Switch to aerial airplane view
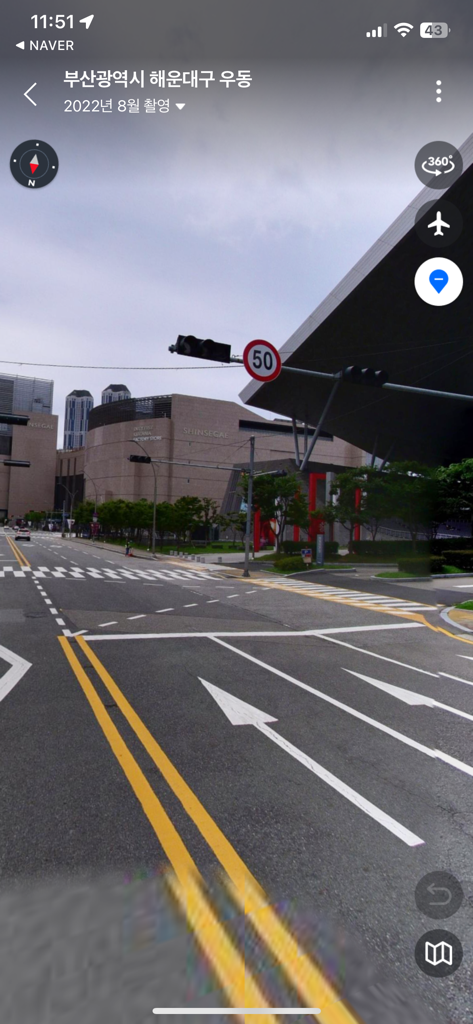 (438, 223)
